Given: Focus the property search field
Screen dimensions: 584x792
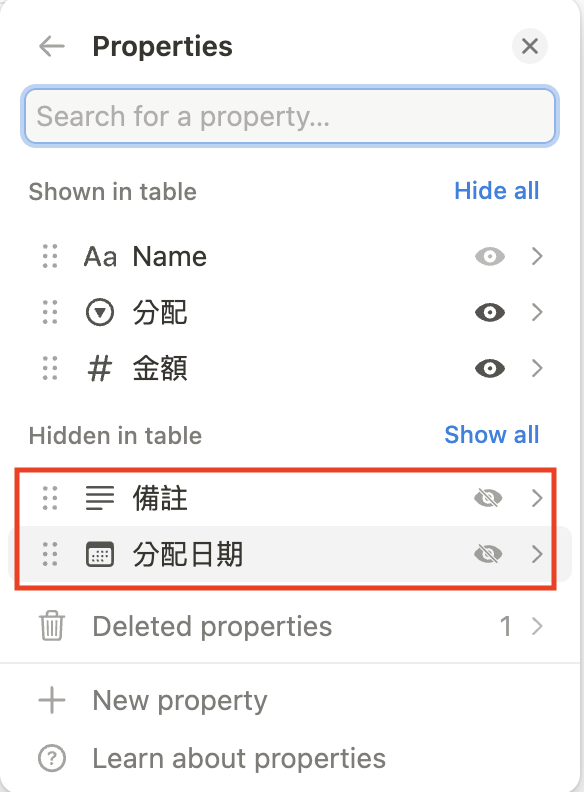Looking at the screenshot, I should pos(290,116).
